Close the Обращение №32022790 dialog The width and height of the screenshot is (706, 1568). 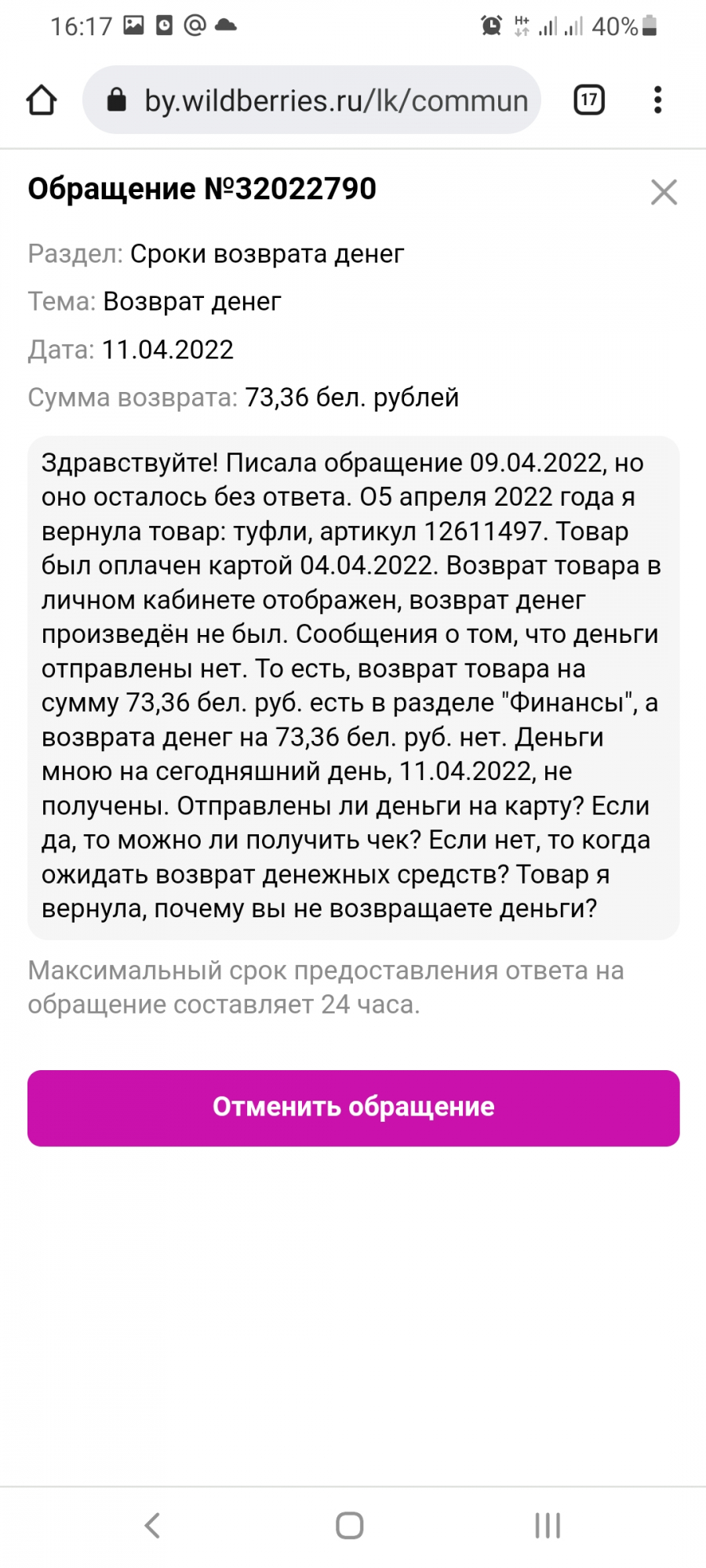pos(664,192)
